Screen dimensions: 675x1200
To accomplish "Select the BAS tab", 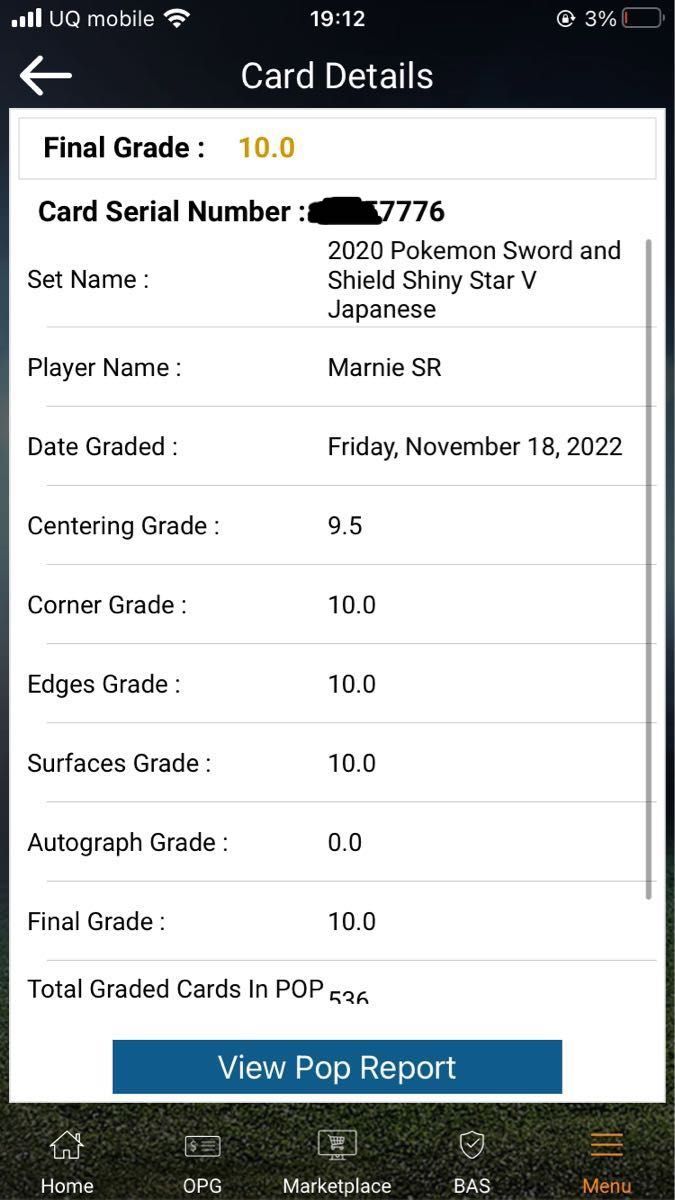I will (472, 1162).
